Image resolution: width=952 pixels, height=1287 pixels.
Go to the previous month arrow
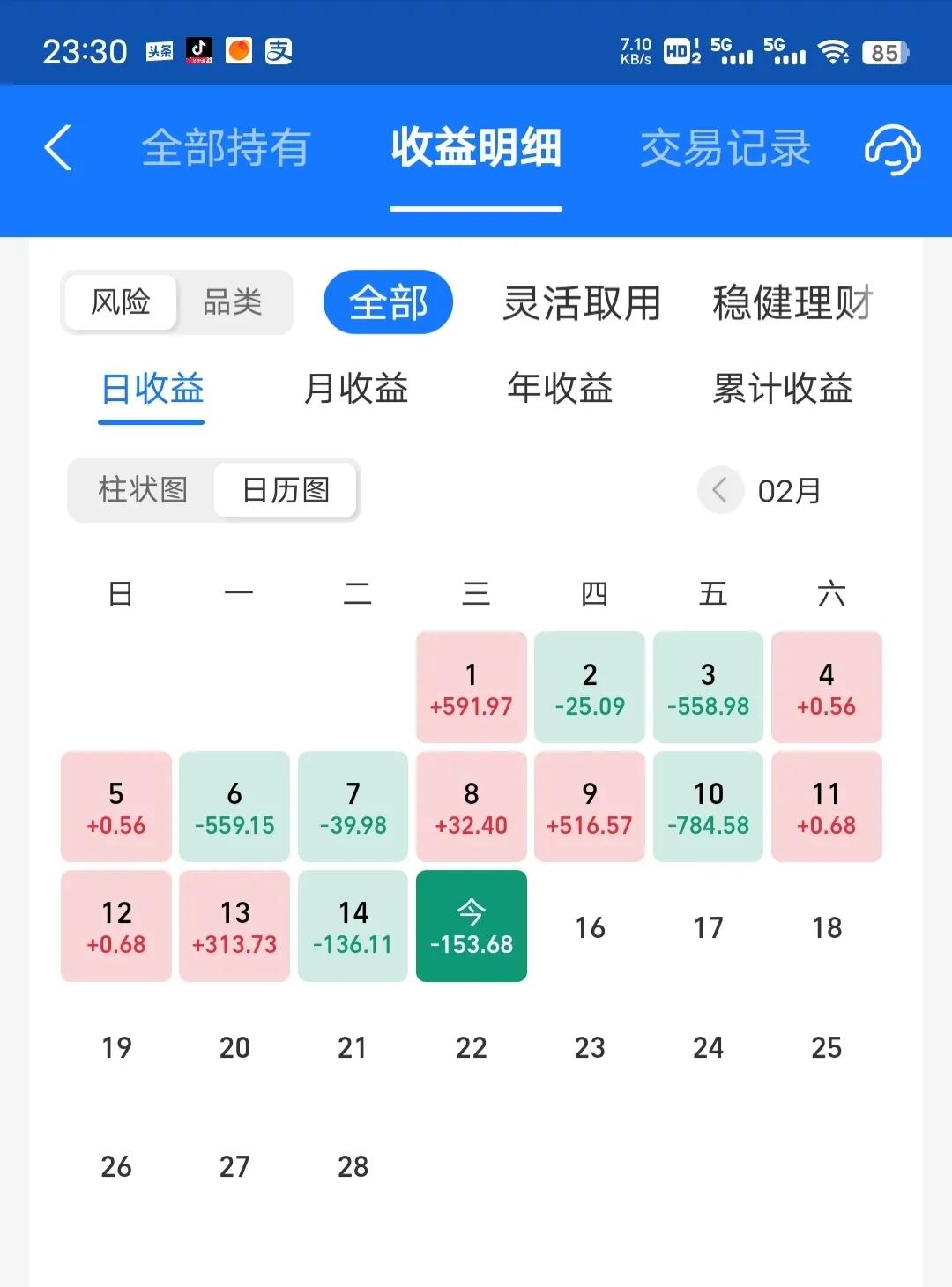pos(720,489)
